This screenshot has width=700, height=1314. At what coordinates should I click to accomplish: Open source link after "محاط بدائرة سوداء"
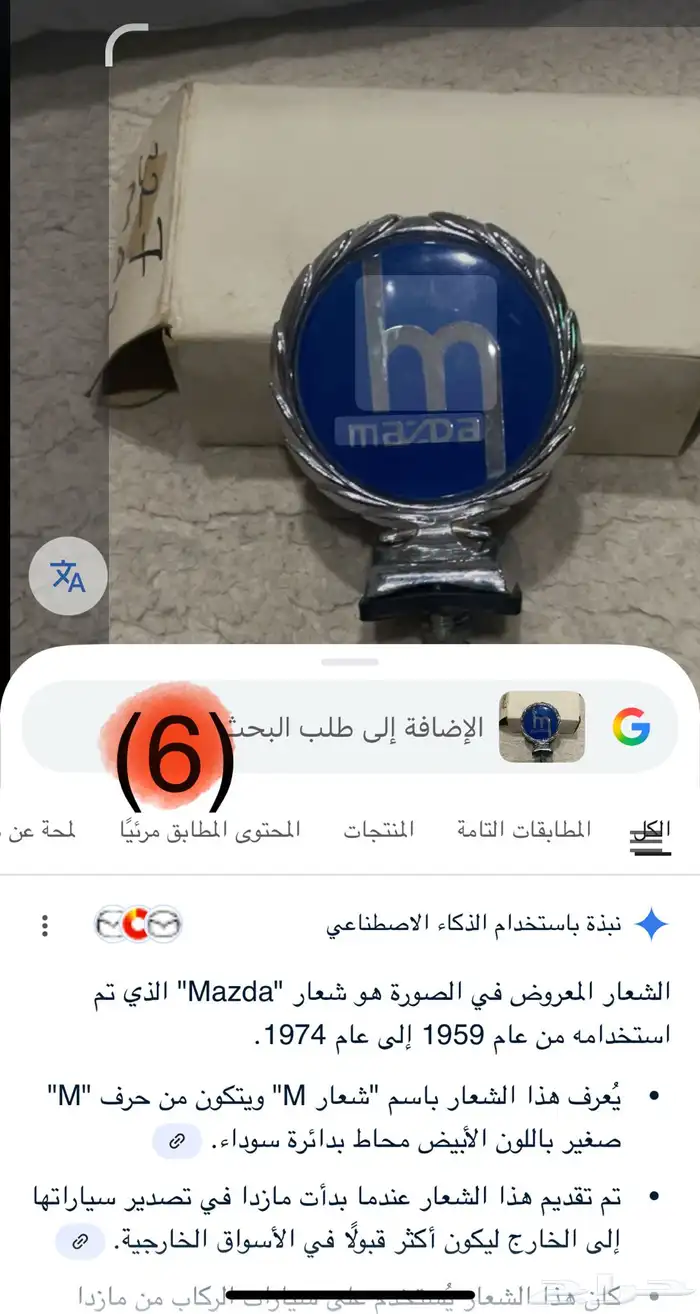(177, 1141)
